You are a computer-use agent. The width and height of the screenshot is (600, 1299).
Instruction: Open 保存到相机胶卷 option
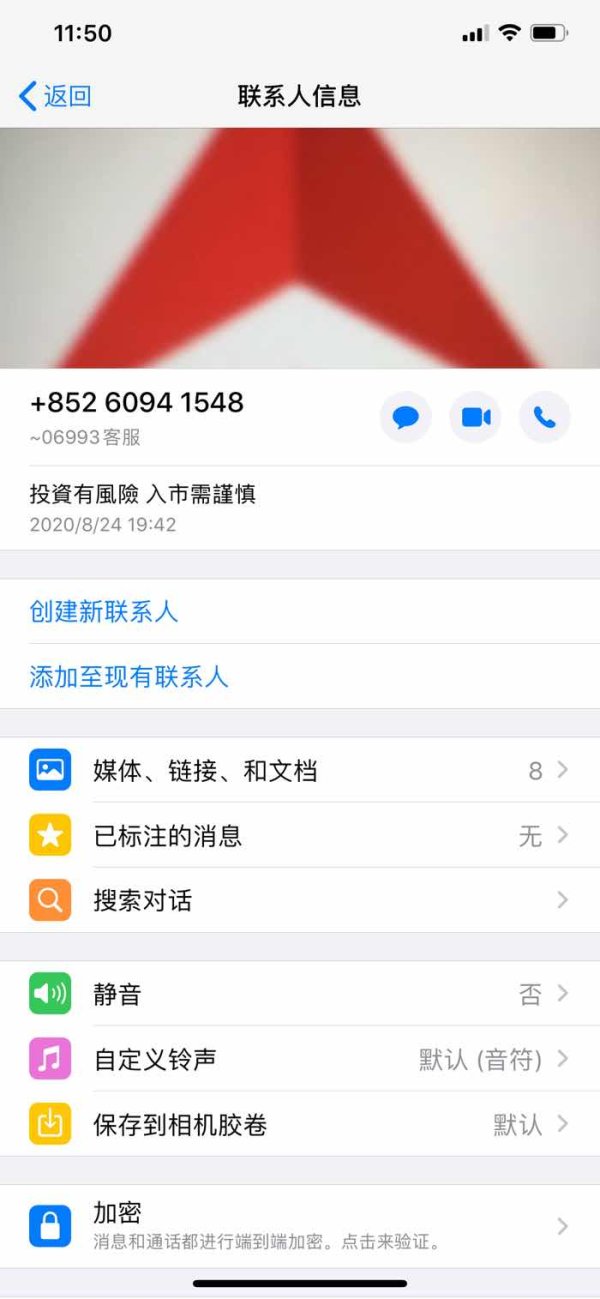coord(300,1124)
